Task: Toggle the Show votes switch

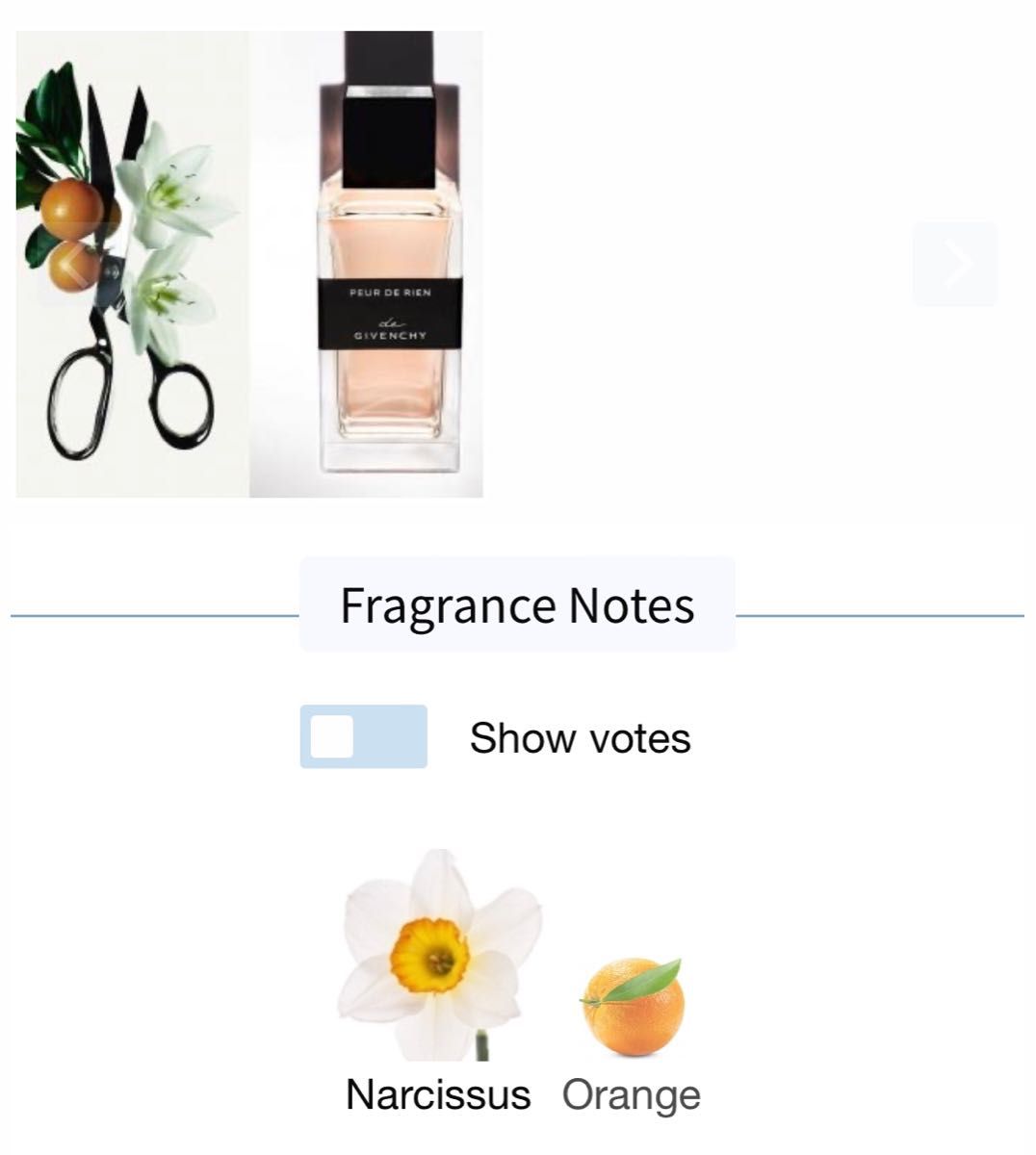Action: pyautogui.click(x=363, y=737)
